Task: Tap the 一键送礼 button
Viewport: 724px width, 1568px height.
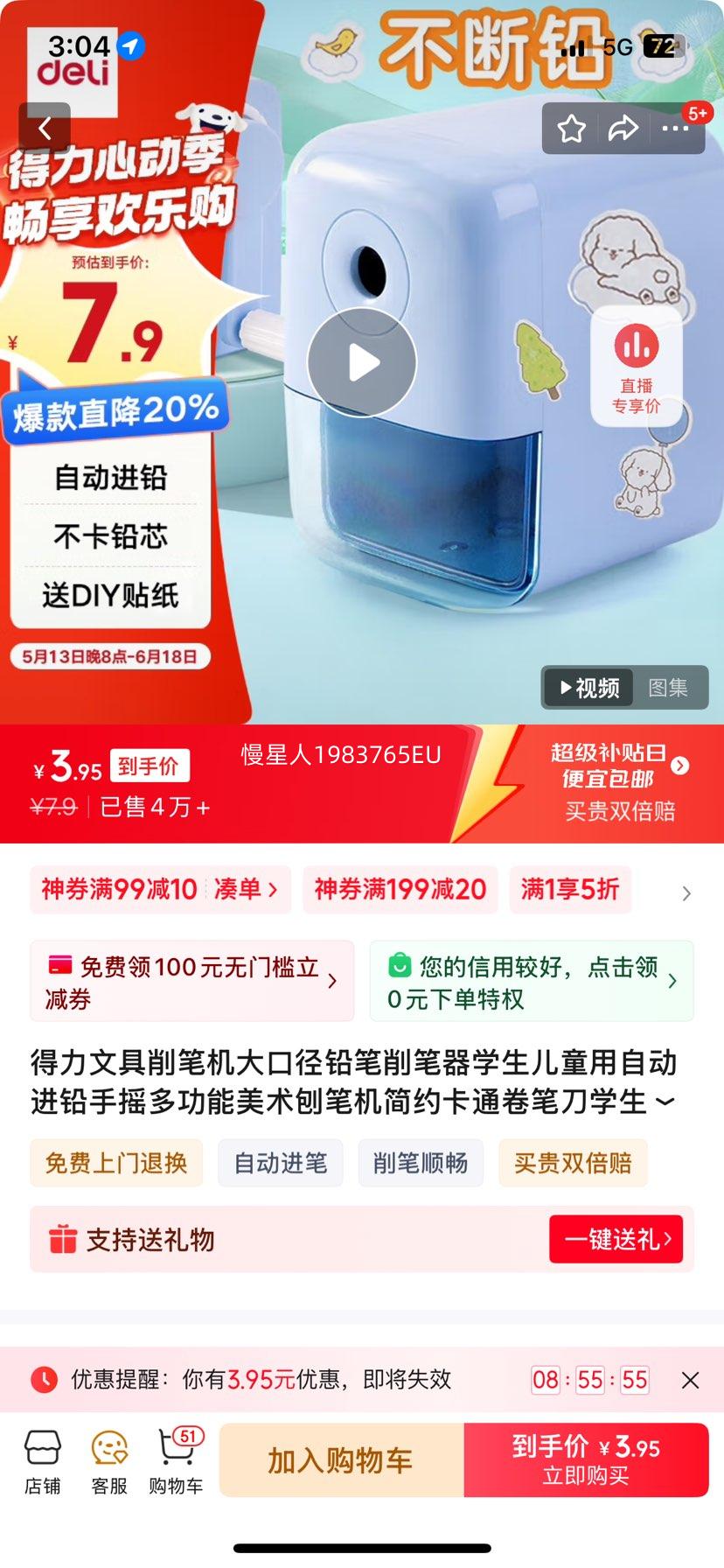Action: (x=616, y=1239)
